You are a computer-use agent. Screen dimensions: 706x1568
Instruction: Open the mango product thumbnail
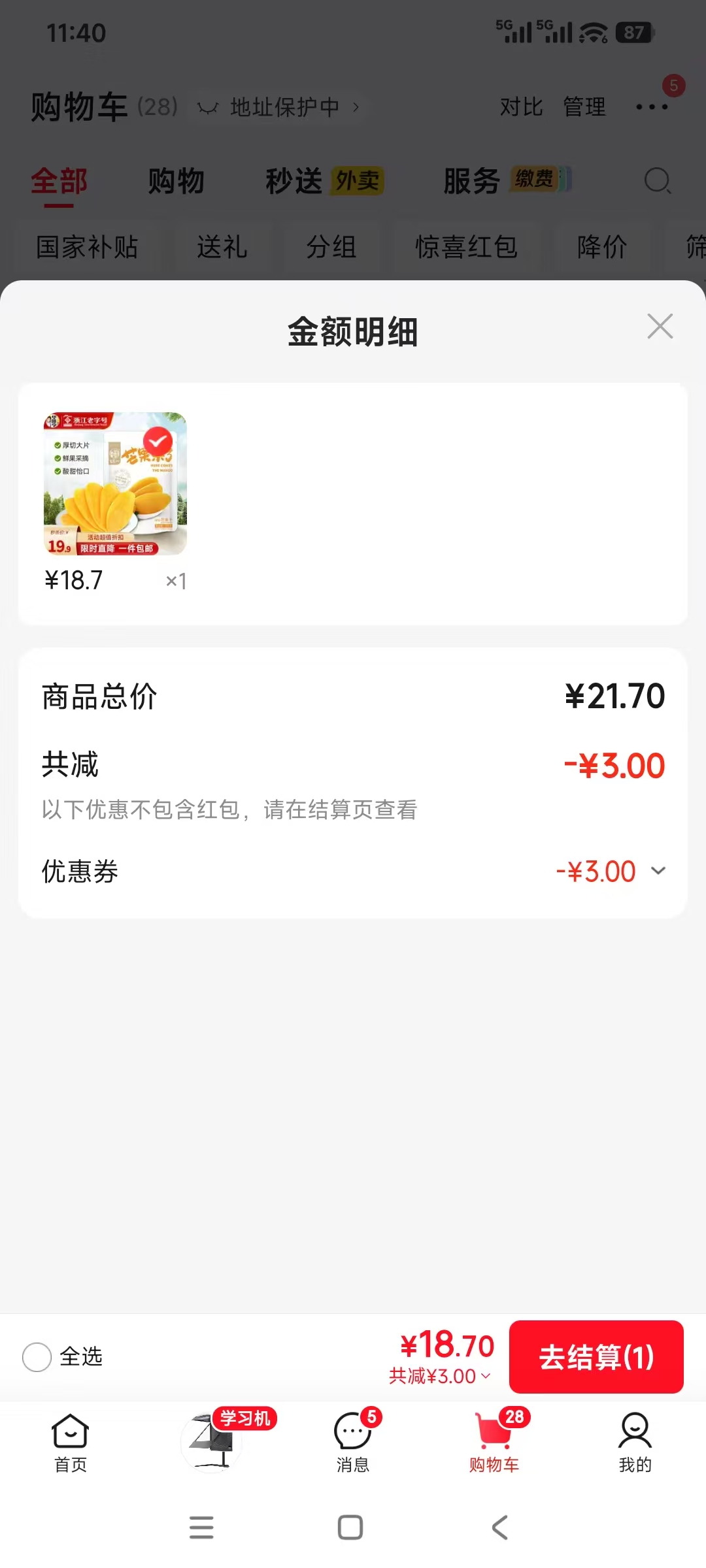click(115, 483)
